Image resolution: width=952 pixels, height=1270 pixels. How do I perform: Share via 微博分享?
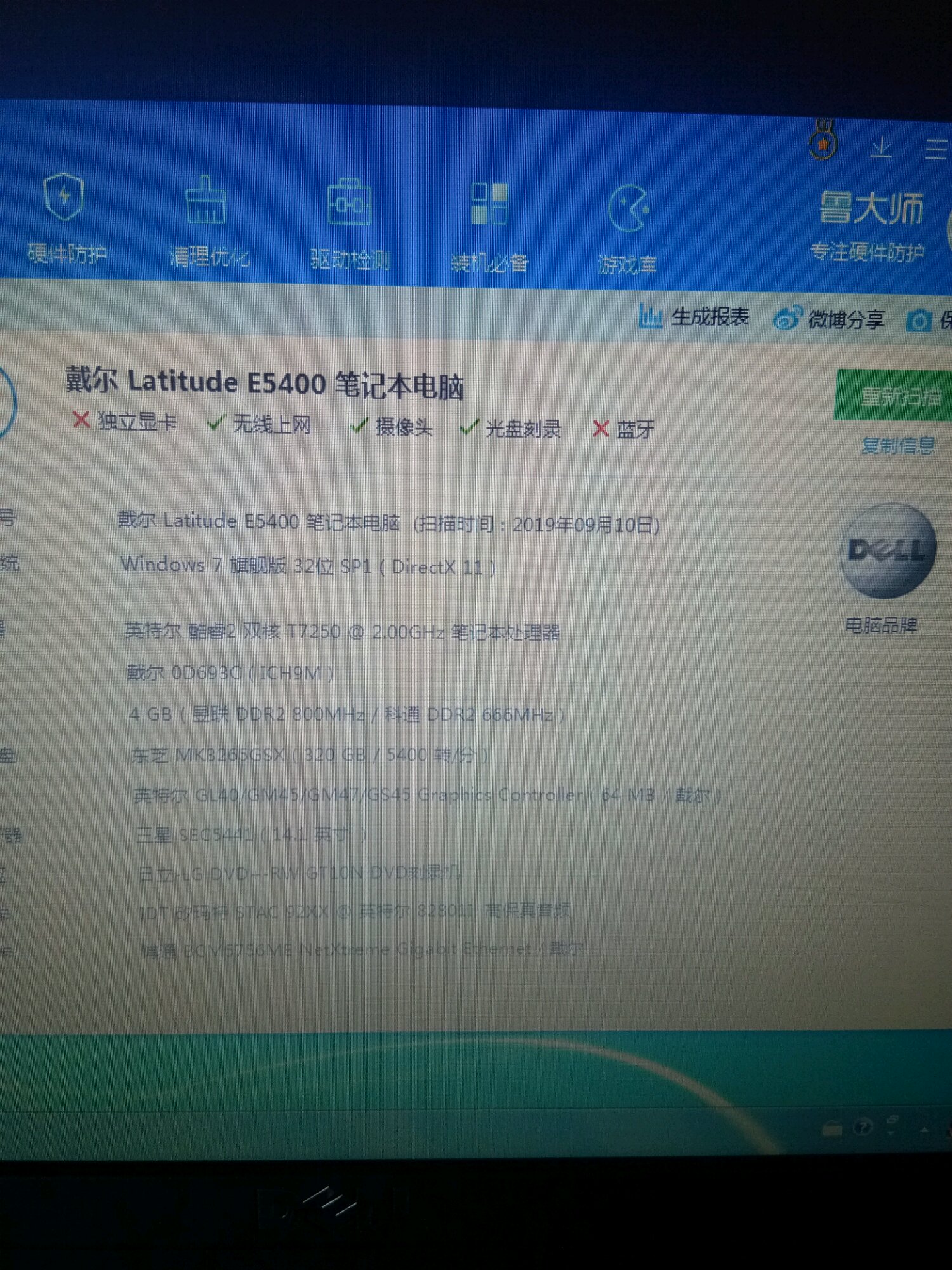point(829,319)
